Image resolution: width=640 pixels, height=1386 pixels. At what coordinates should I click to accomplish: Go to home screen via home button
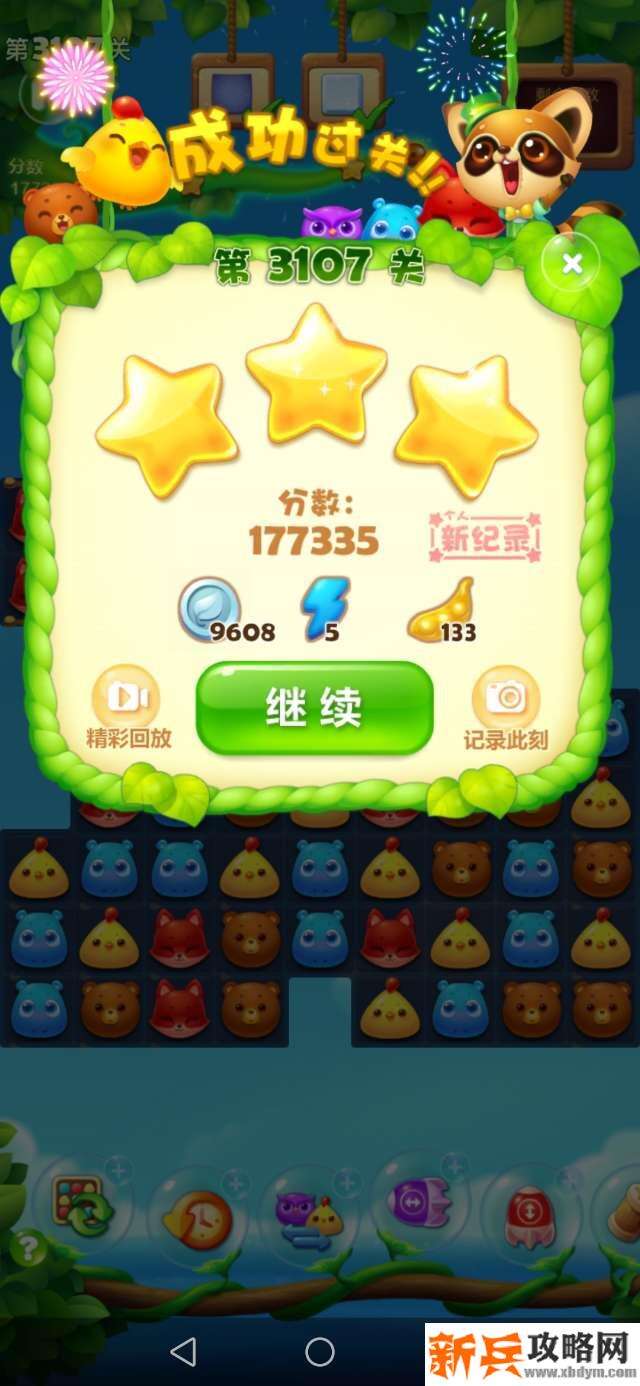point(320,1352)
